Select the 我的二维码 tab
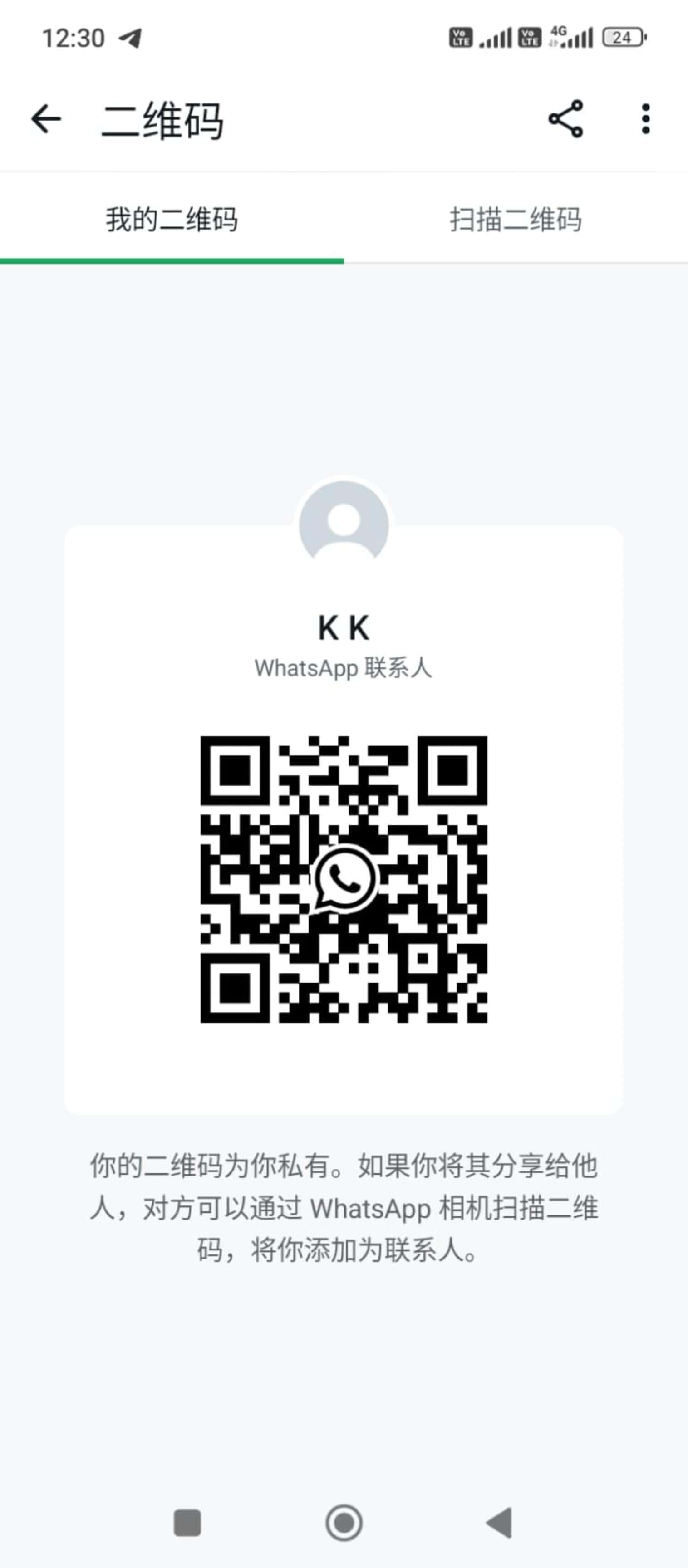This screenshot has width=688, height=1568. point(172,220)
